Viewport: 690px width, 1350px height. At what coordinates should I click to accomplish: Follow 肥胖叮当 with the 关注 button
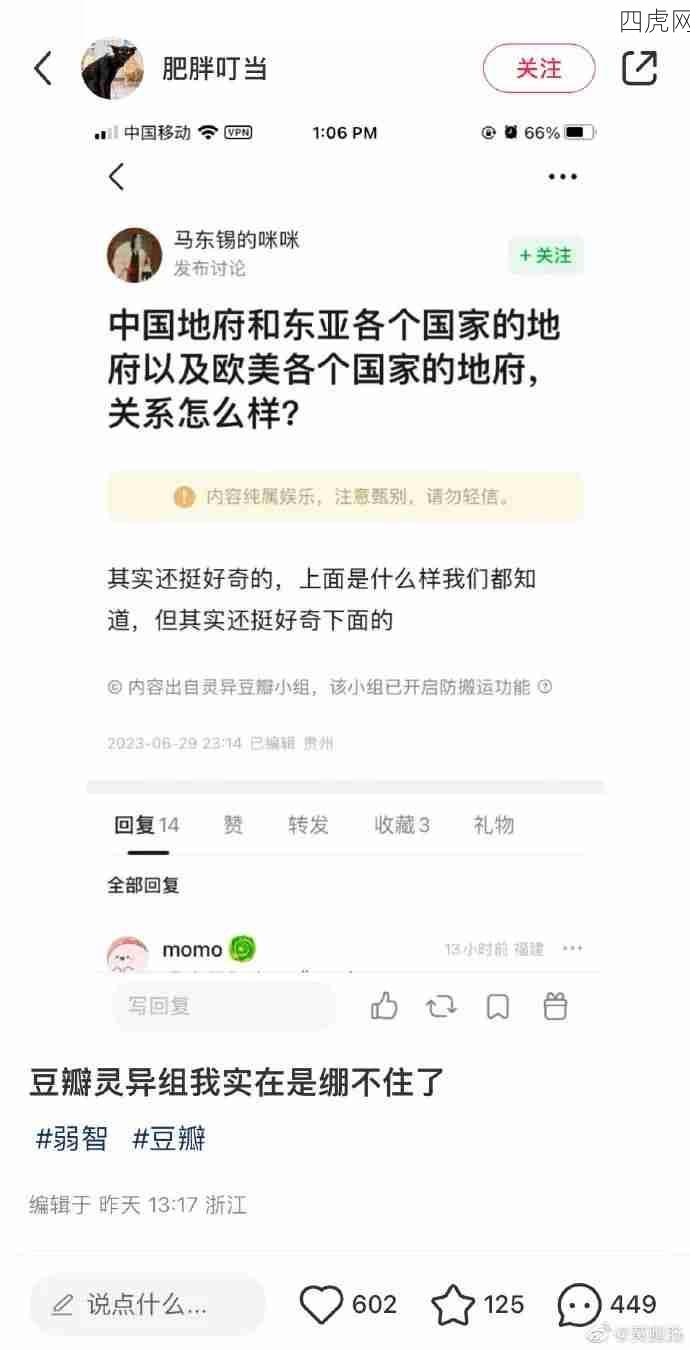pyautogui.click(x=538, y=69)
